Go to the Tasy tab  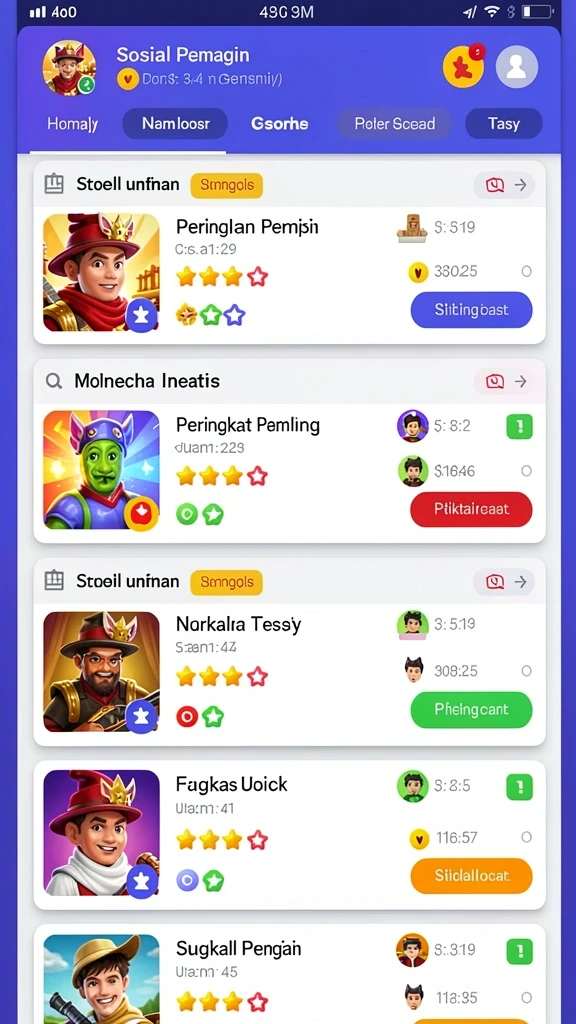point(504,123)
